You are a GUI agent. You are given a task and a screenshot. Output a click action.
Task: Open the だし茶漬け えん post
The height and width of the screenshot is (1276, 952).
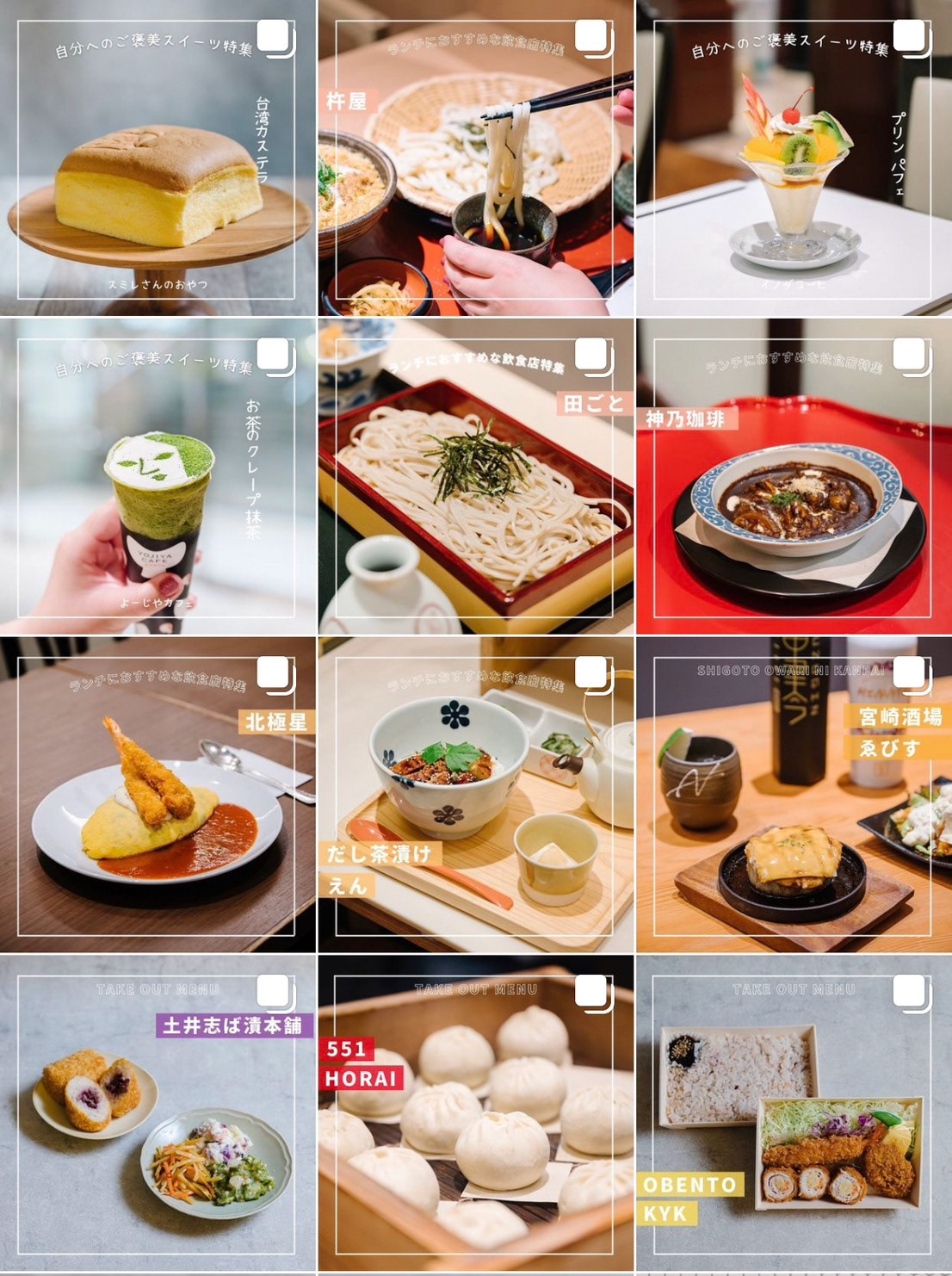tap(475, 794)
